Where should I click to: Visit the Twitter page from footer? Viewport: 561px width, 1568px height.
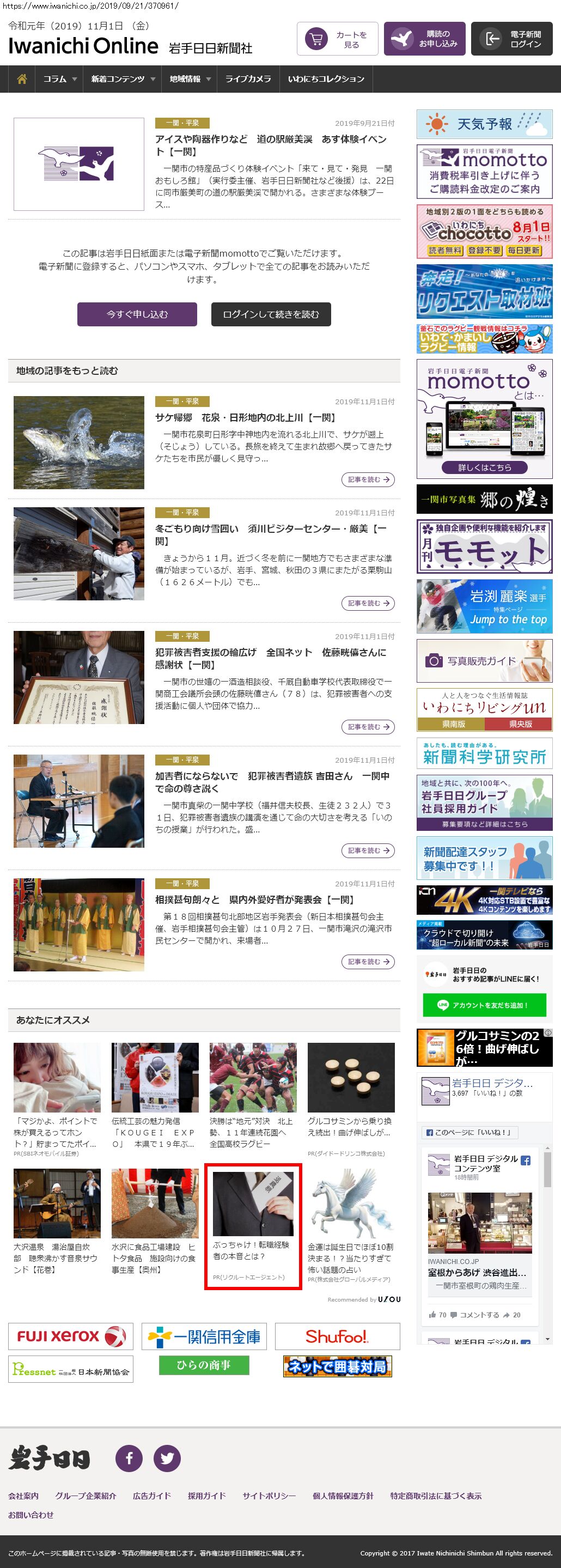pyautogui.click(x=167, y=1458)
